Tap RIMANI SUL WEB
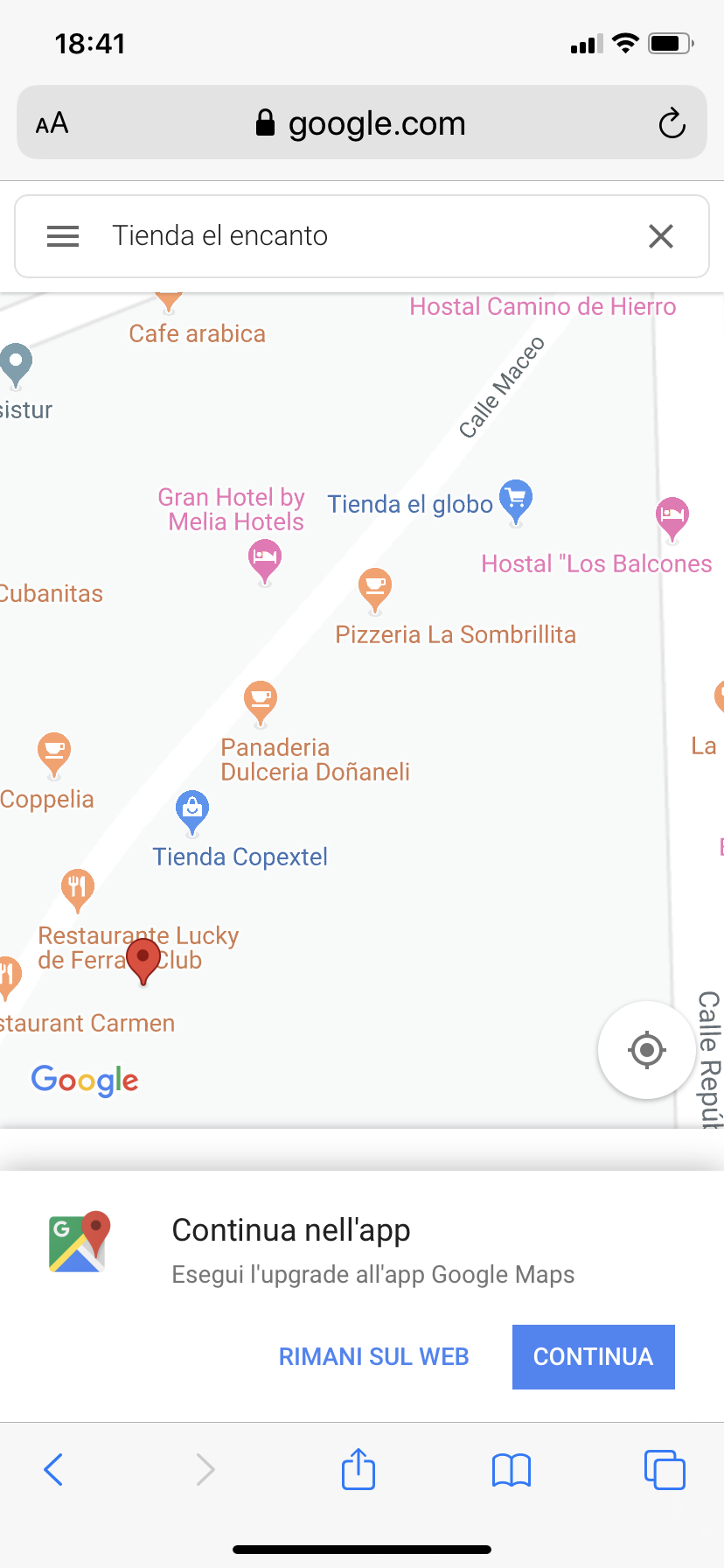The height and width of the screenshot is (1568, 724). point(373,1356)
